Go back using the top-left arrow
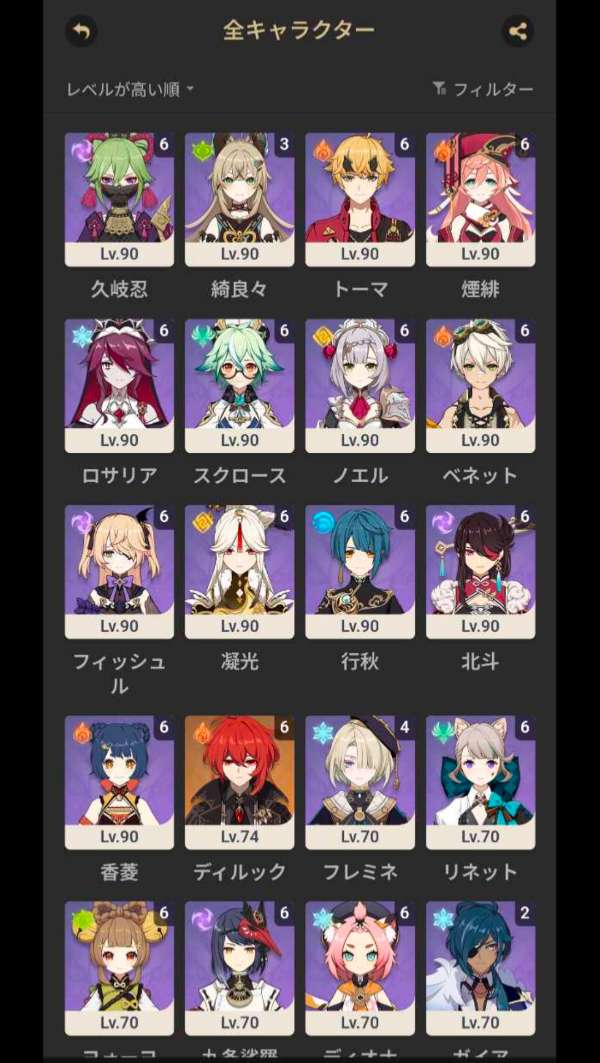The height and width of the screenshot is (1063, 600). (x=81, y=31)
